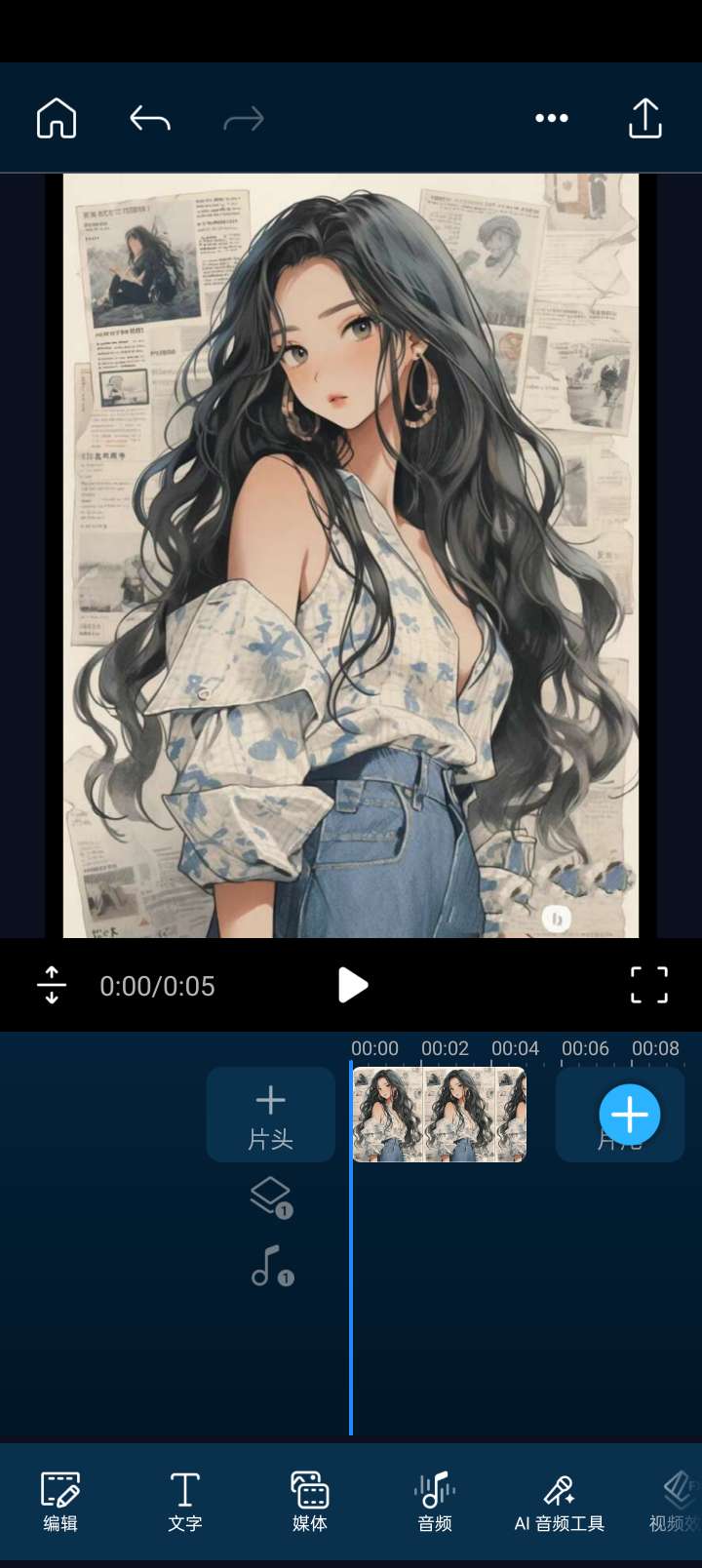
Task: Open the 视频效果 video effects tool
Action: click(x=677, y=1502)
